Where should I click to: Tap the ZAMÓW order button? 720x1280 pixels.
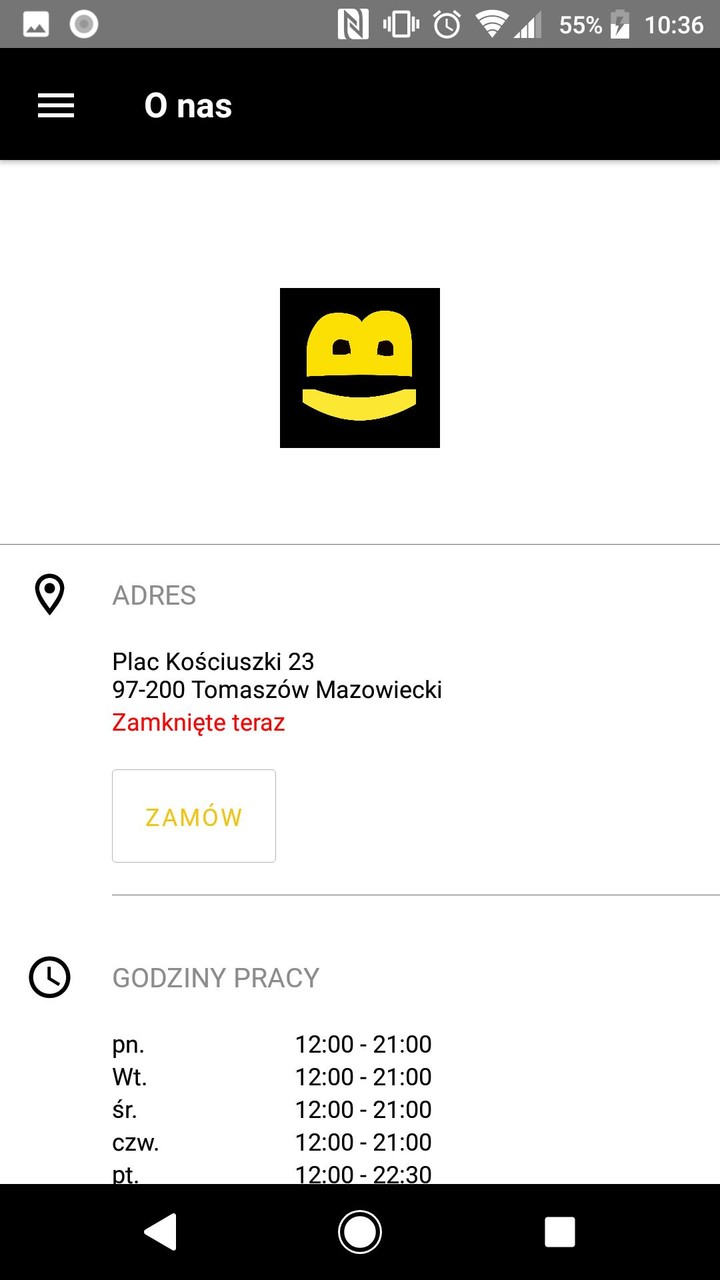click(x=194, y=816)
